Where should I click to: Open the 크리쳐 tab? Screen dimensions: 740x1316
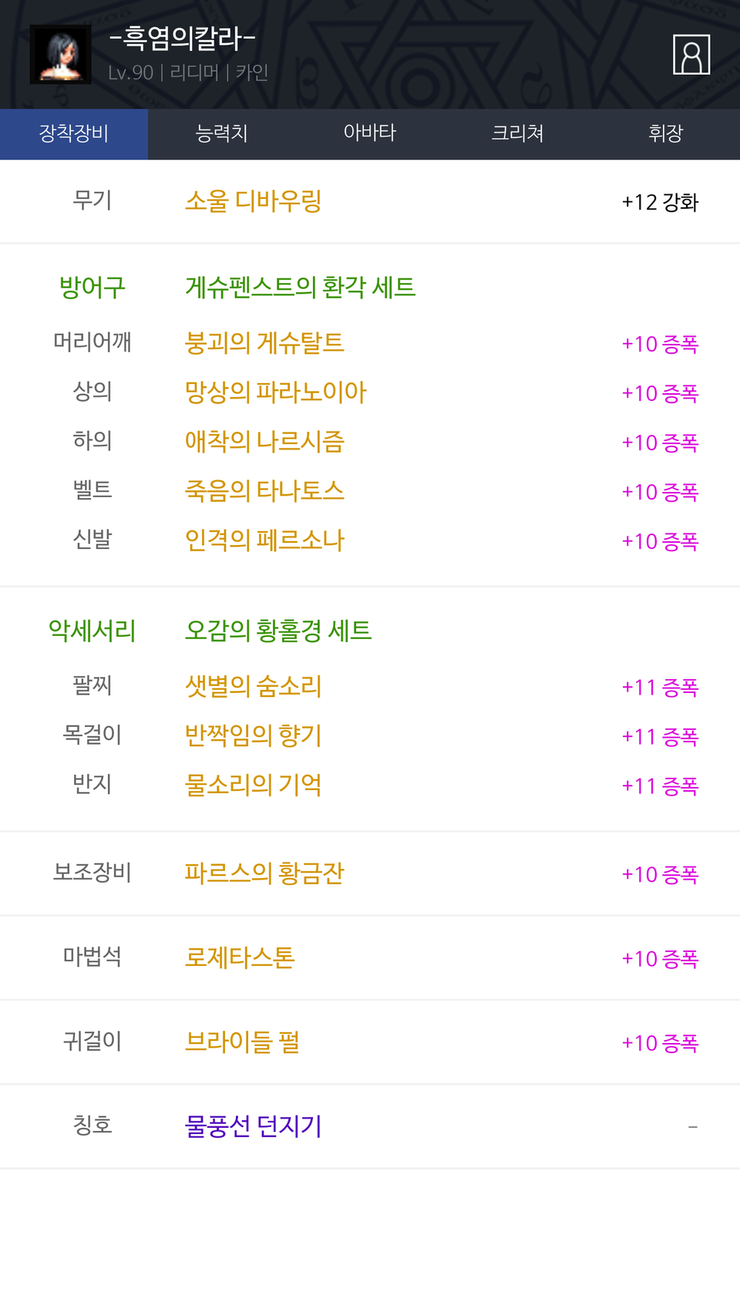pyautogui.click(x=518, y=134)
